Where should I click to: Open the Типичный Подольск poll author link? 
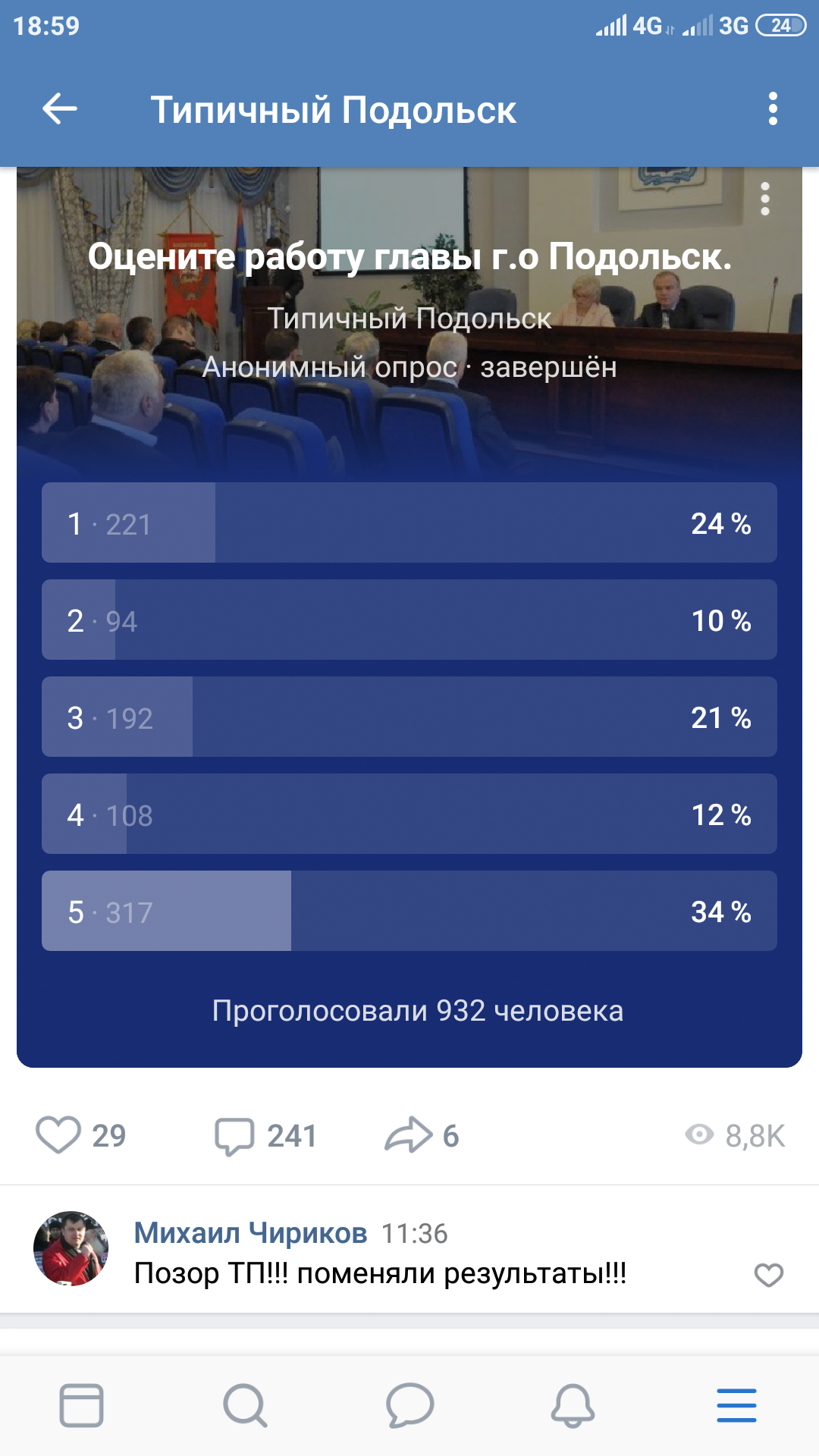[x=409, y=318]
